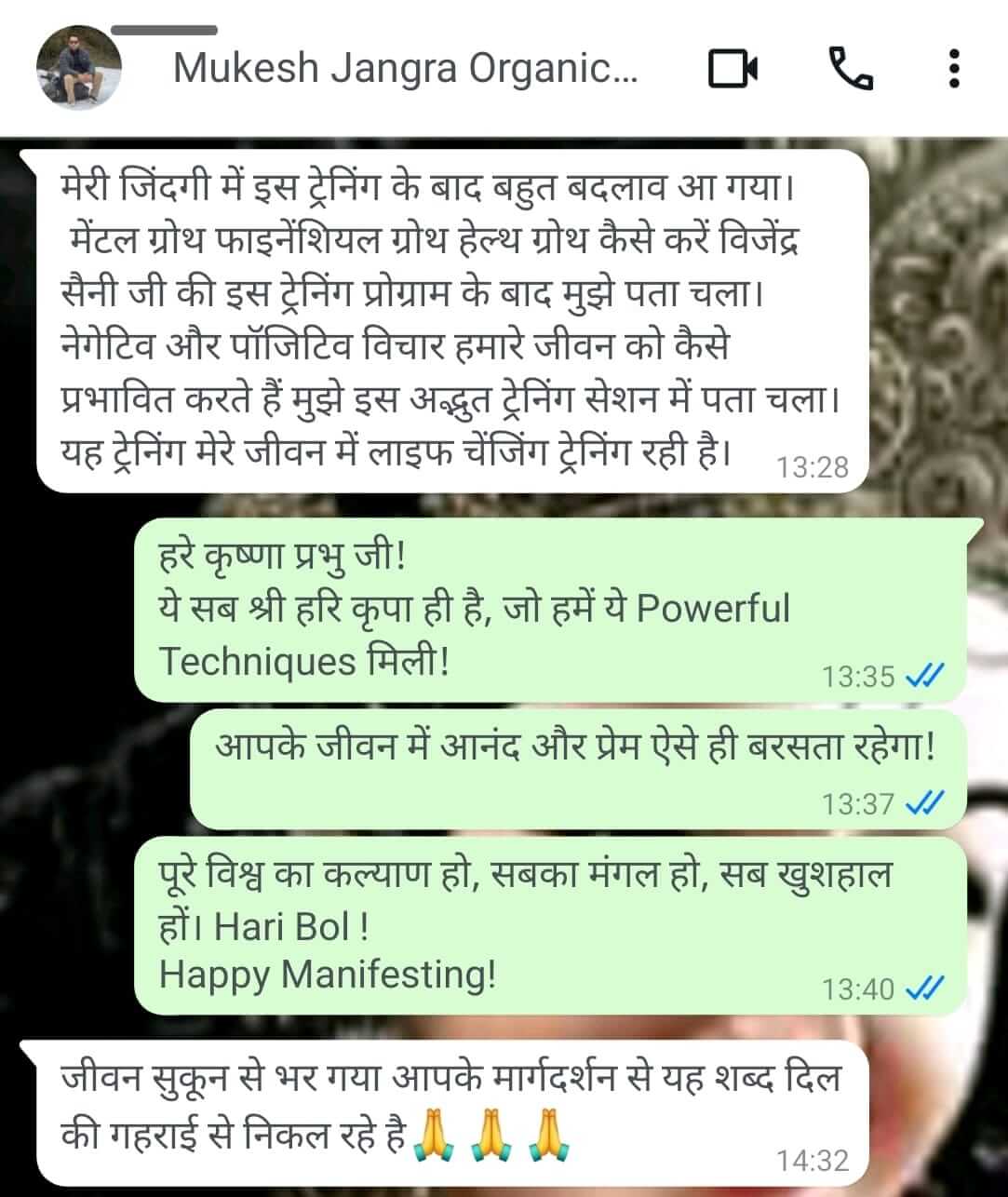Start a voice call with Mukesh Jangra
This screenshot has height=1197, width=1008.
[851, 69]
